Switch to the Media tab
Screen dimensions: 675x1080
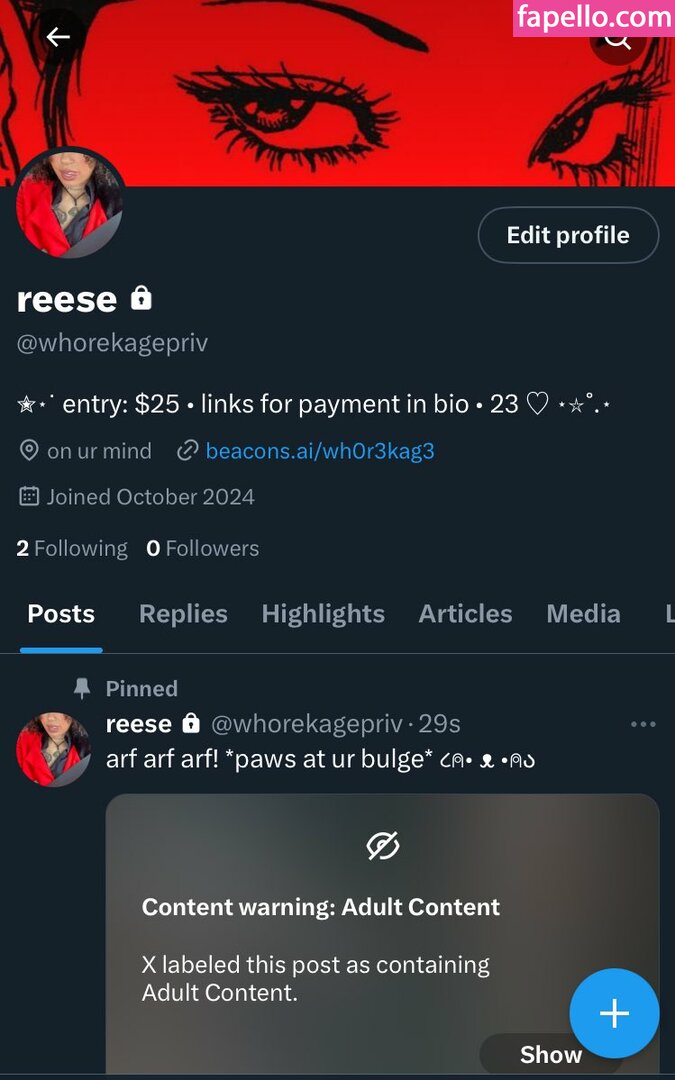point(583,614)
